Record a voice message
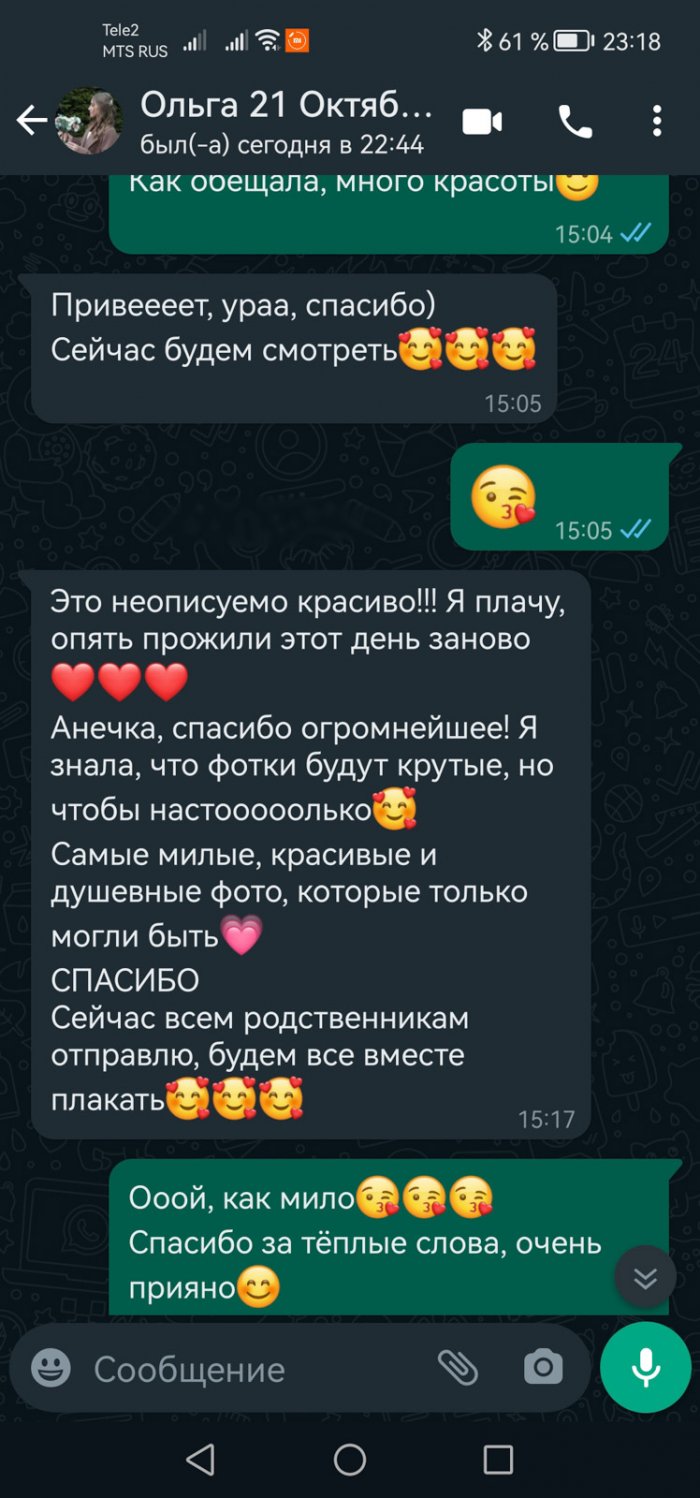This screenshot has height=1498, width=700. pos(645,1367)
